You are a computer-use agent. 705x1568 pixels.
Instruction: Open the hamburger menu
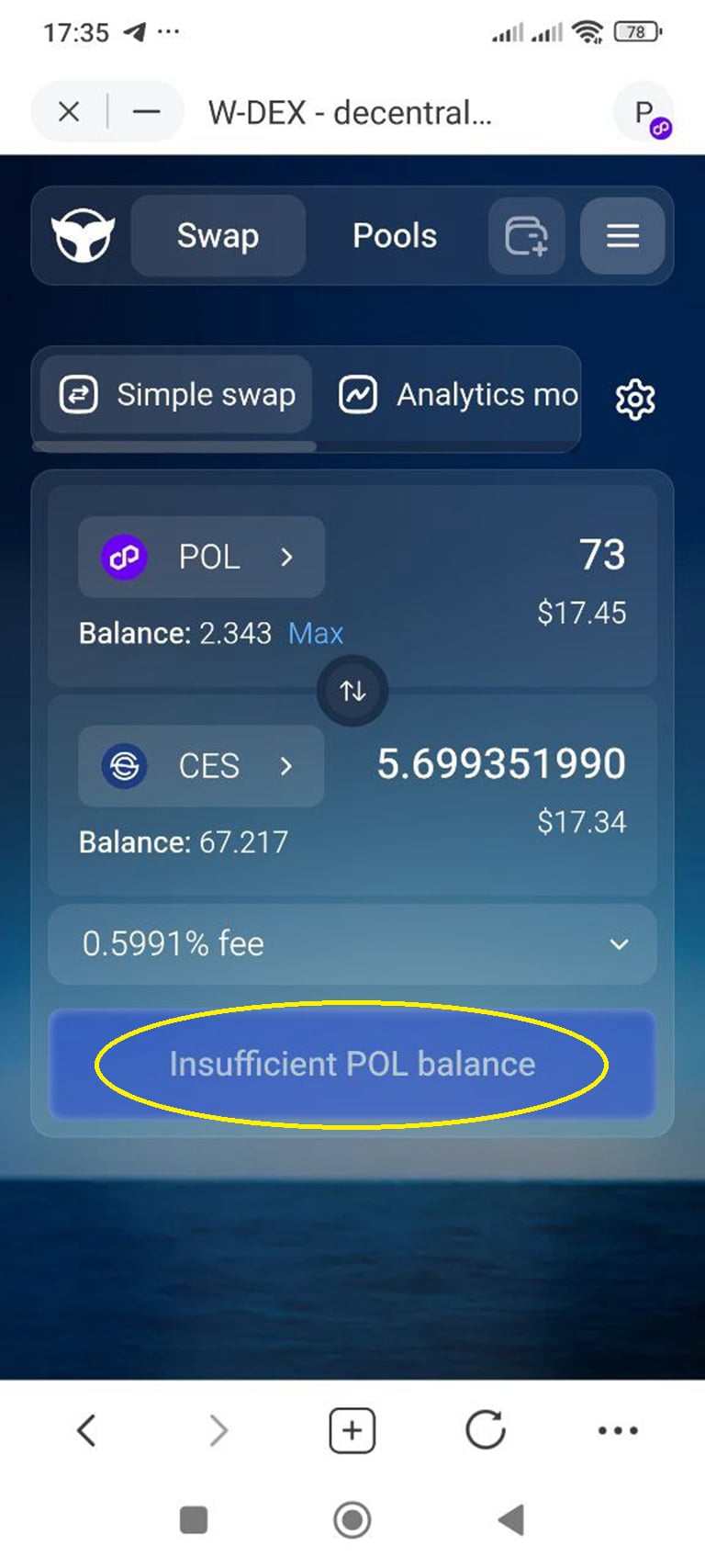[622, 236]
